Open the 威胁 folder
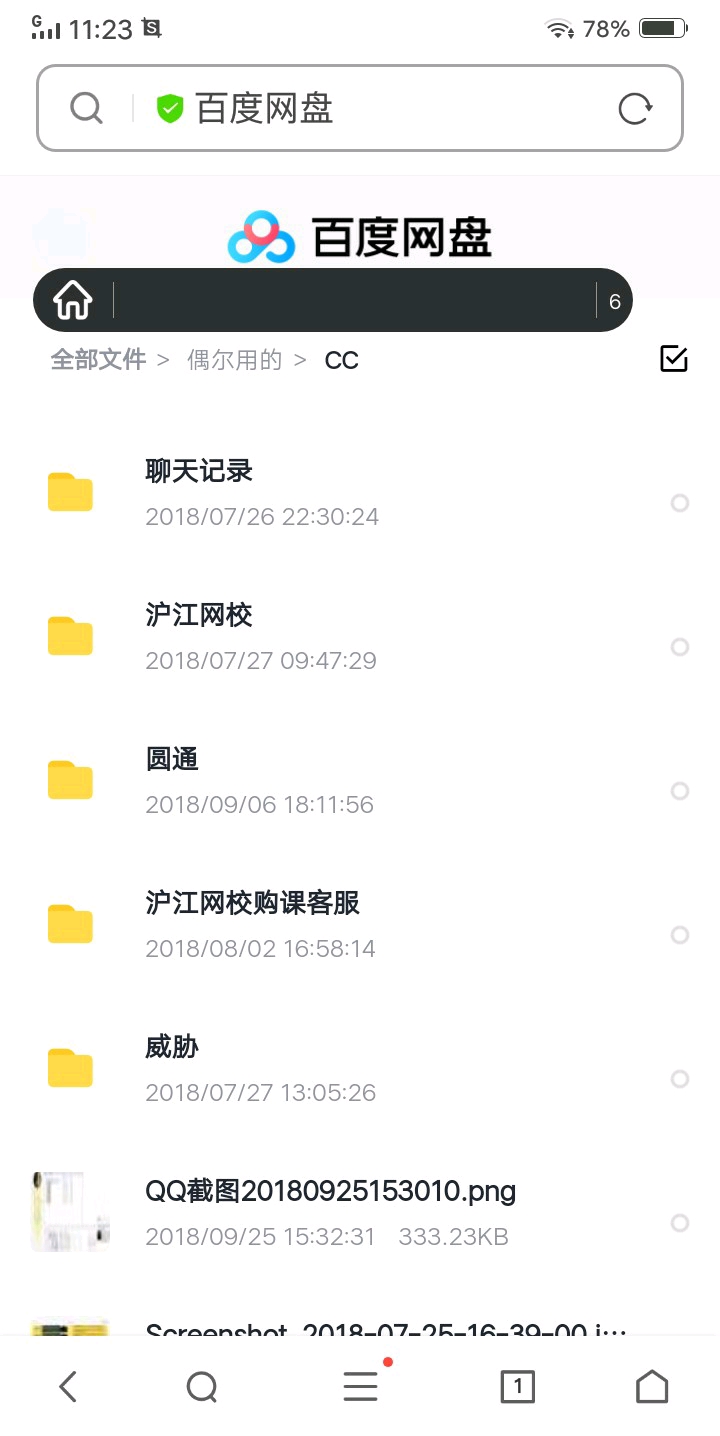The height and width of the screenshot is (1436, 720). [172, 1047]
